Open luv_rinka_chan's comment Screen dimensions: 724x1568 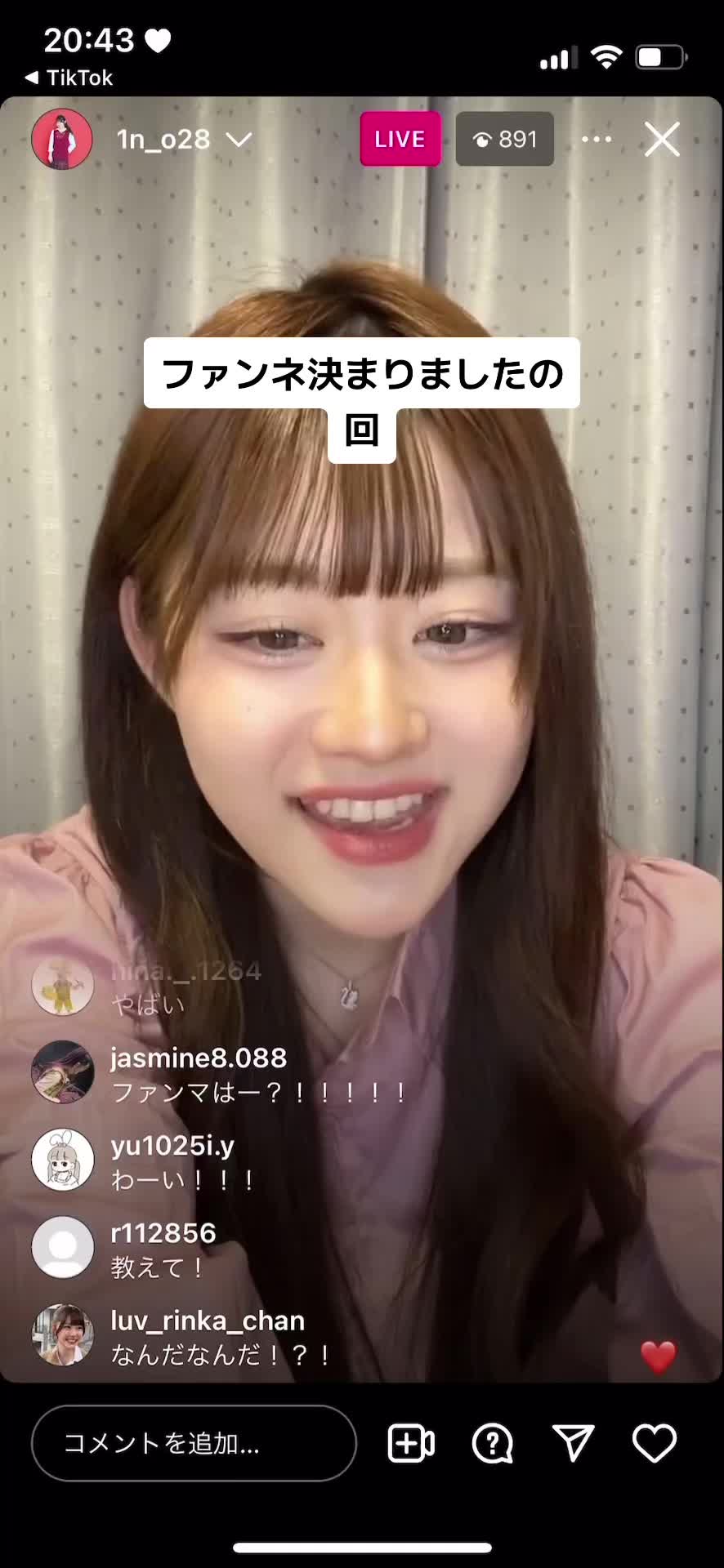point(221,1337)
